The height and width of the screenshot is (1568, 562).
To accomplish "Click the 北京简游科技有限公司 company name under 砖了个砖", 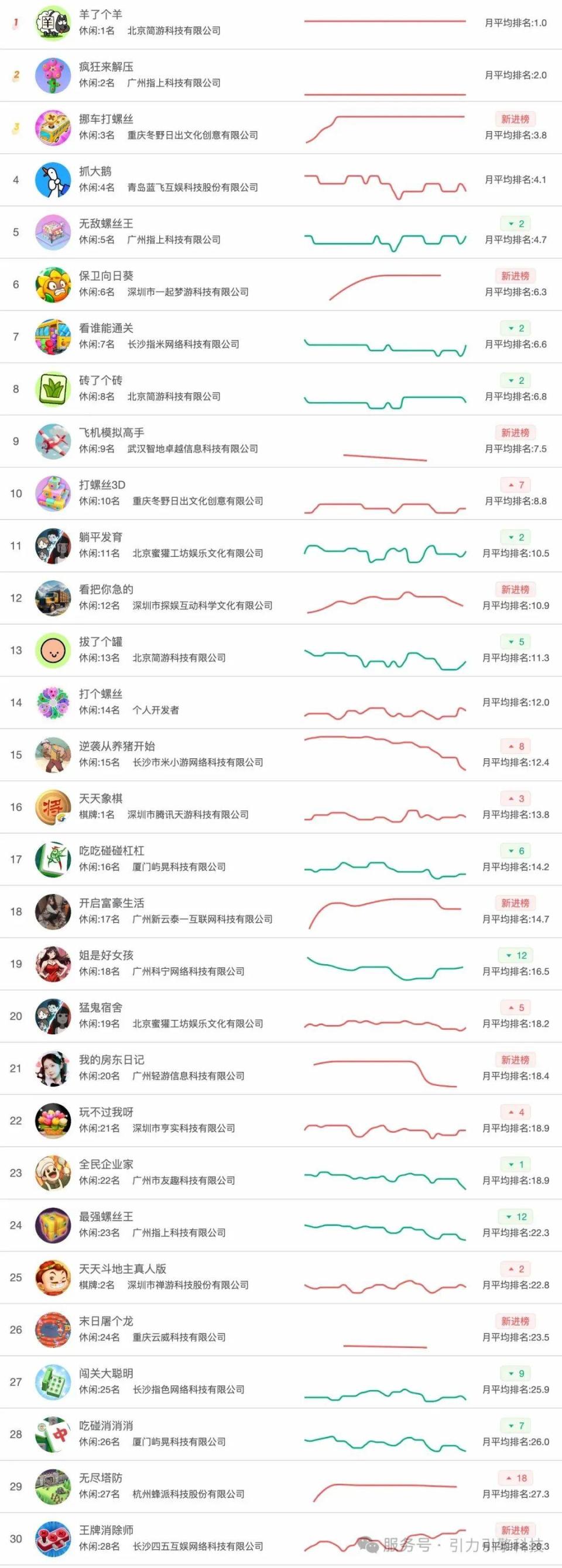I will [172, 397].
